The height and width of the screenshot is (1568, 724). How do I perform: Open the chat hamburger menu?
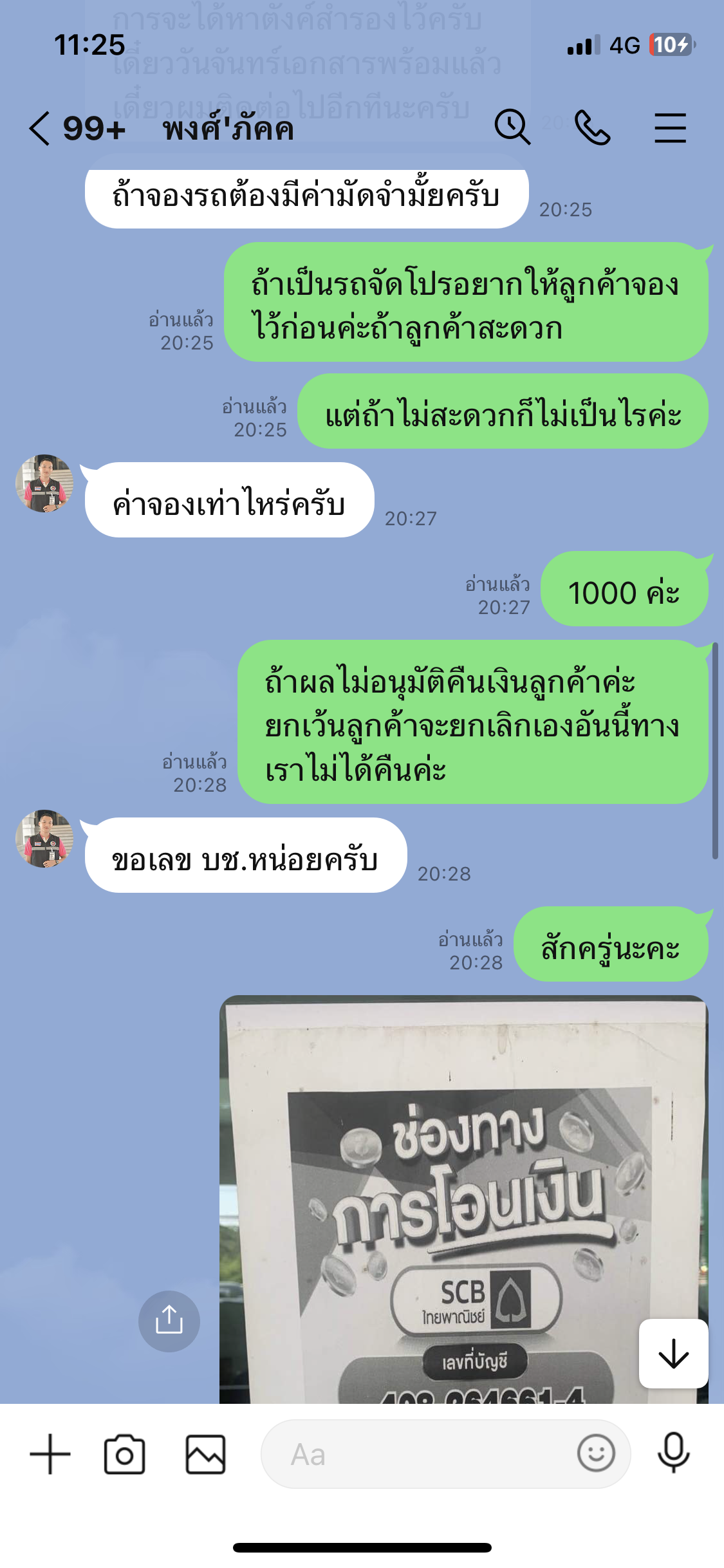(670, 127)
